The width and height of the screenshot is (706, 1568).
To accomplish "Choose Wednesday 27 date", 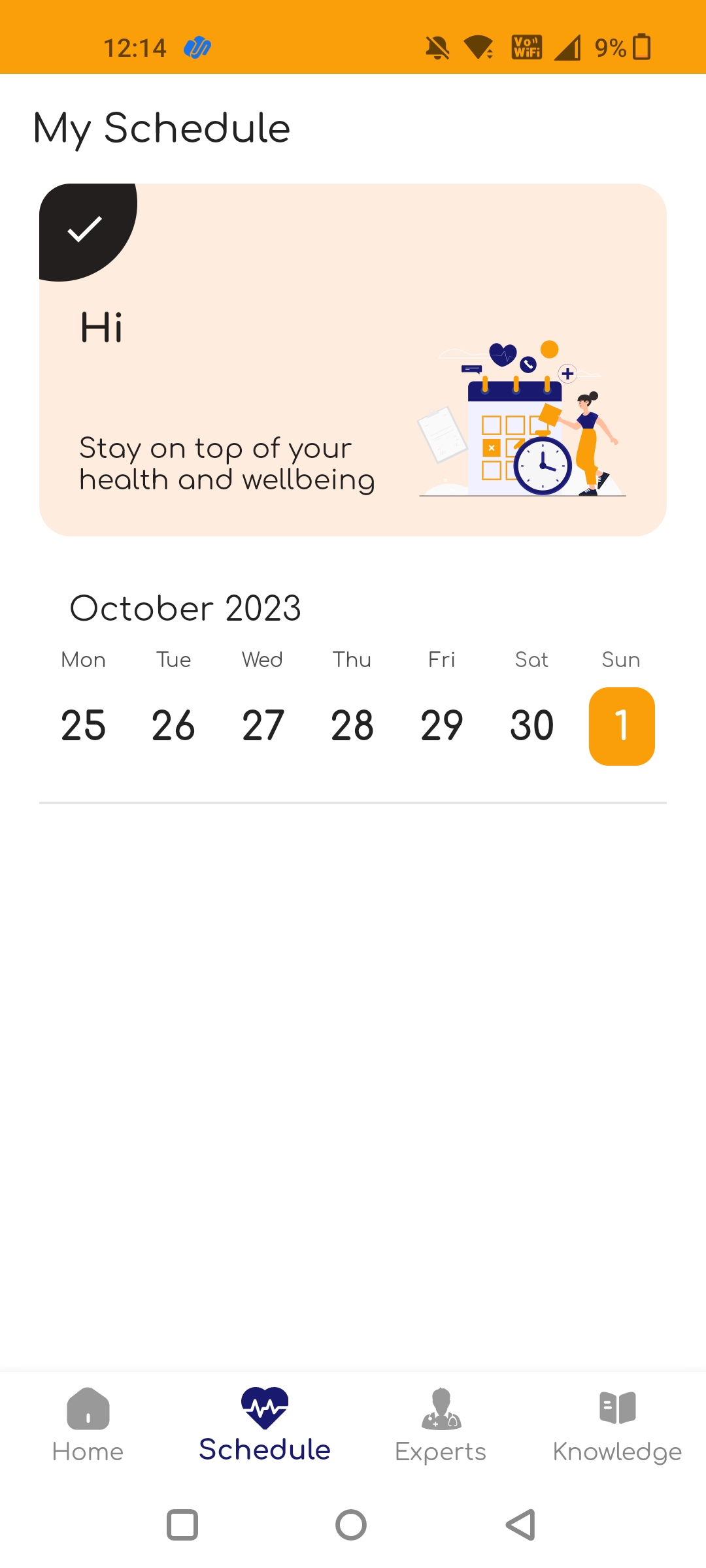I will point(263,725).
